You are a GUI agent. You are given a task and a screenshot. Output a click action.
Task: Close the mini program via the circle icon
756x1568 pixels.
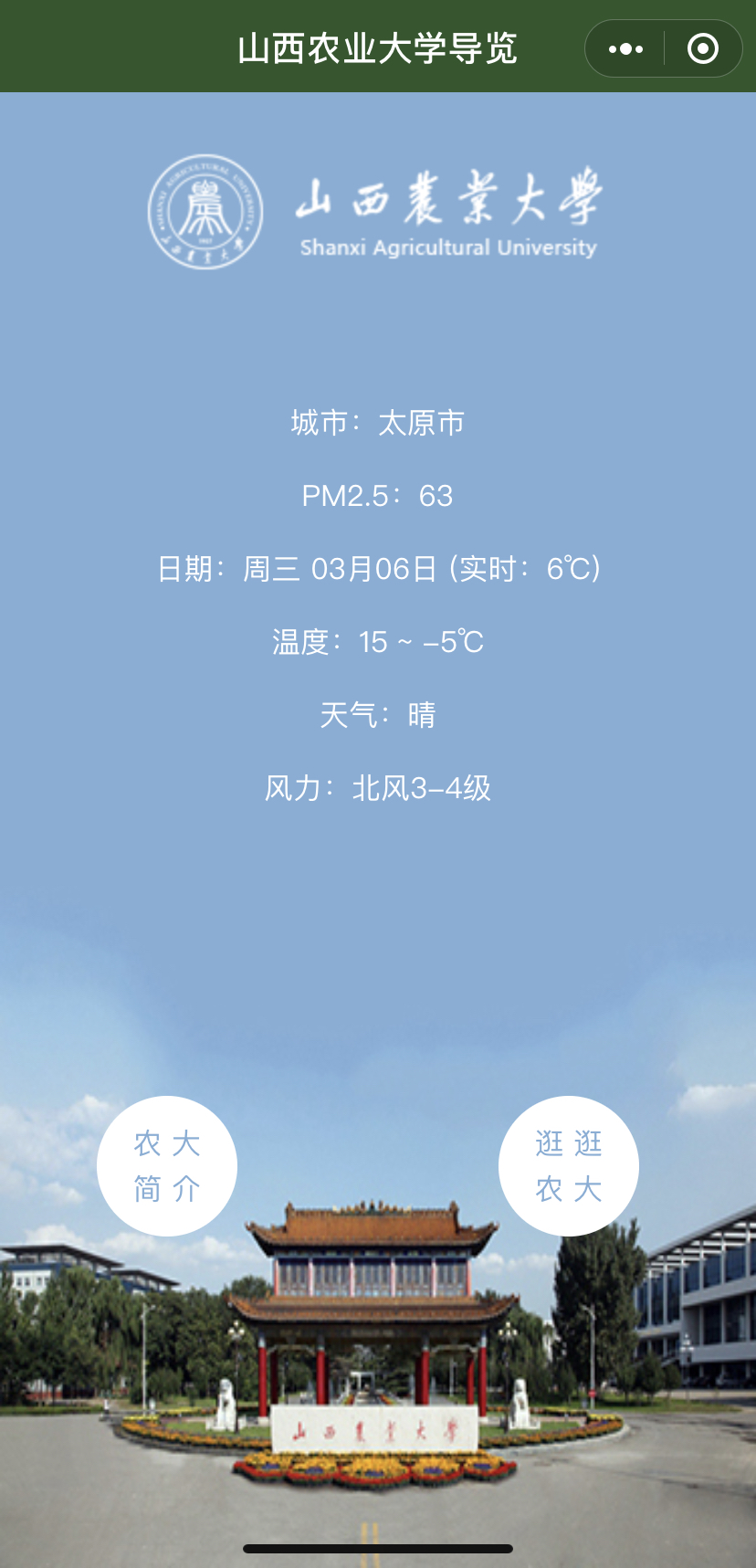tap(703, 48)
